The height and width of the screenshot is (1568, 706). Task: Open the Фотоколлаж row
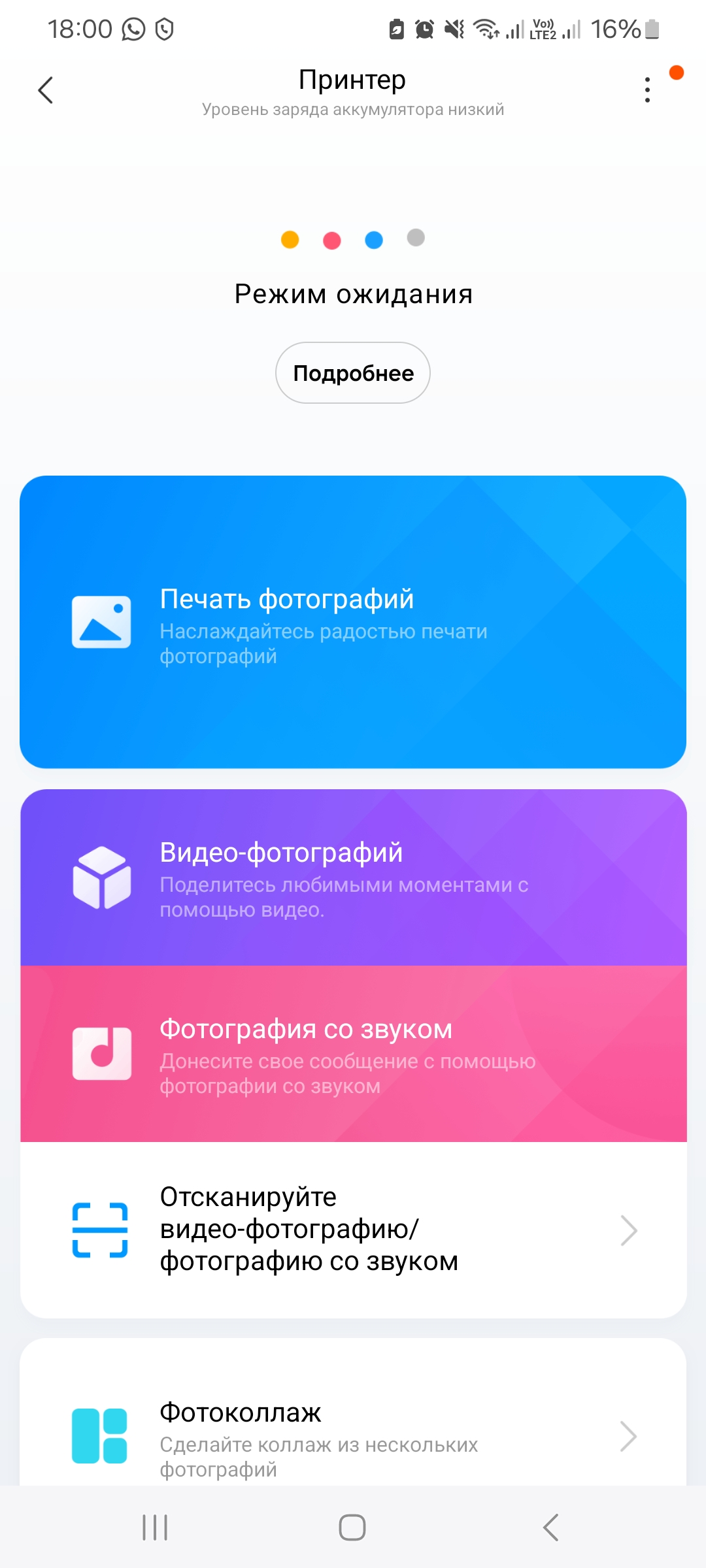pos(353,1436)
